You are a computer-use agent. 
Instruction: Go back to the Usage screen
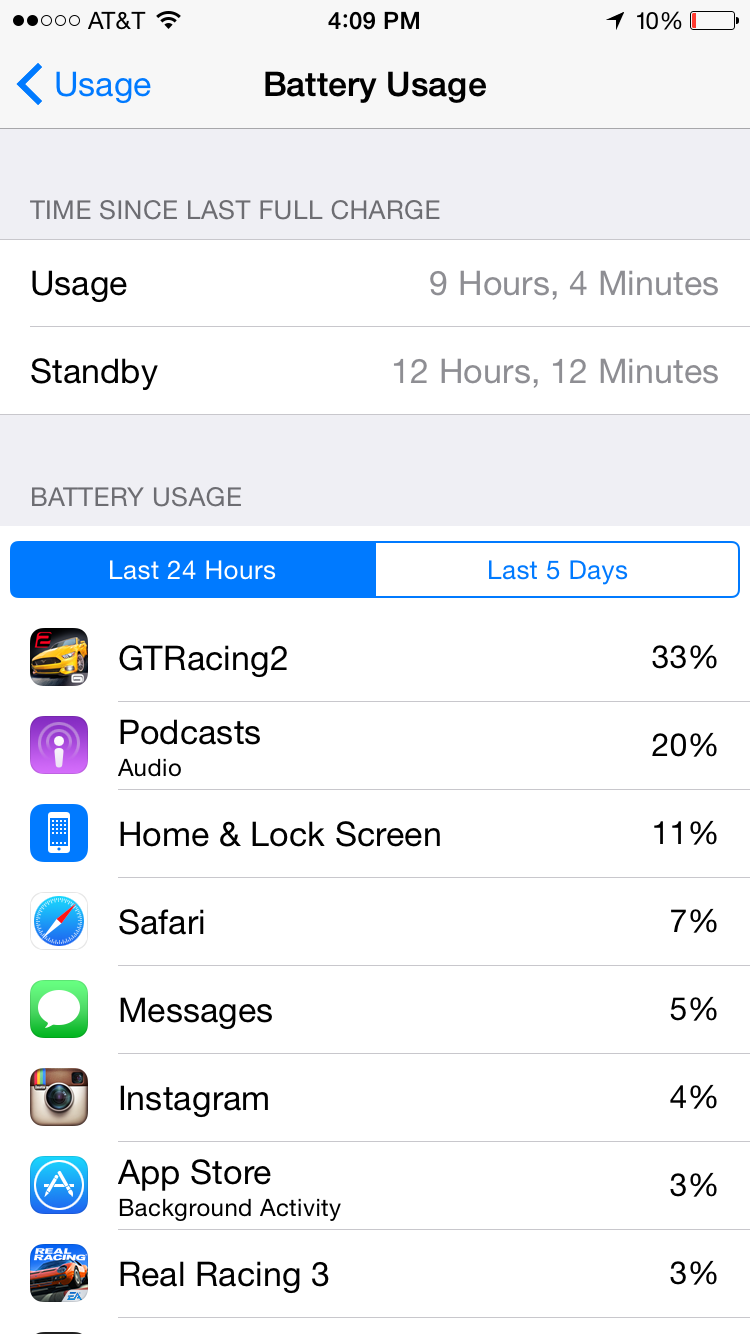pyautogui.click(x=84, y=85)
